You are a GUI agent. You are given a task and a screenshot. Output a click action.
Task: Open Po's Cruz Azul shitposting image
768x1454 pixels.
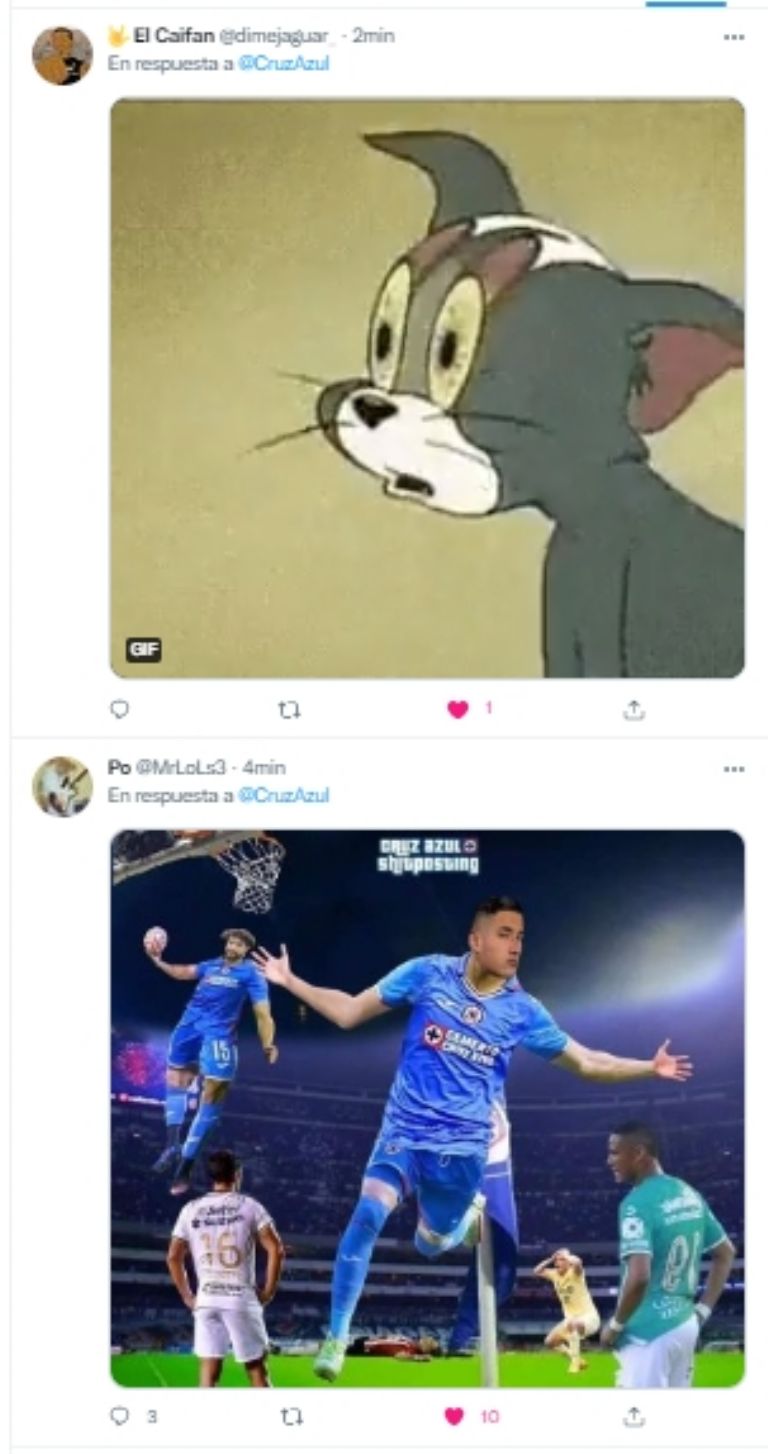[x=427, y=1108]
